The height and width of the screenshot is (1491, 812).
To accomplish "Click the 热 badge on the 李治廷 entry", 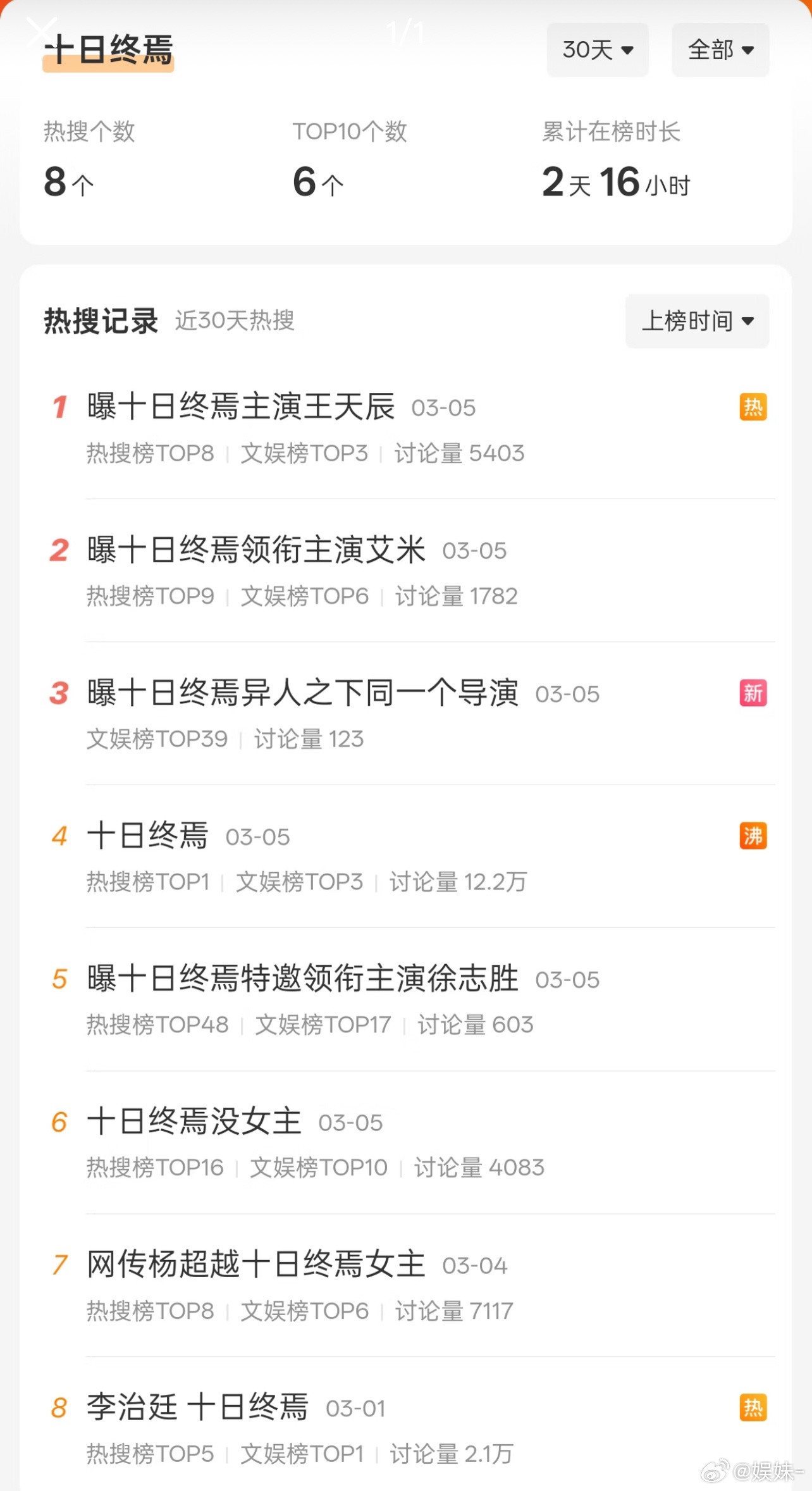I will click(x=753, y=1408).
